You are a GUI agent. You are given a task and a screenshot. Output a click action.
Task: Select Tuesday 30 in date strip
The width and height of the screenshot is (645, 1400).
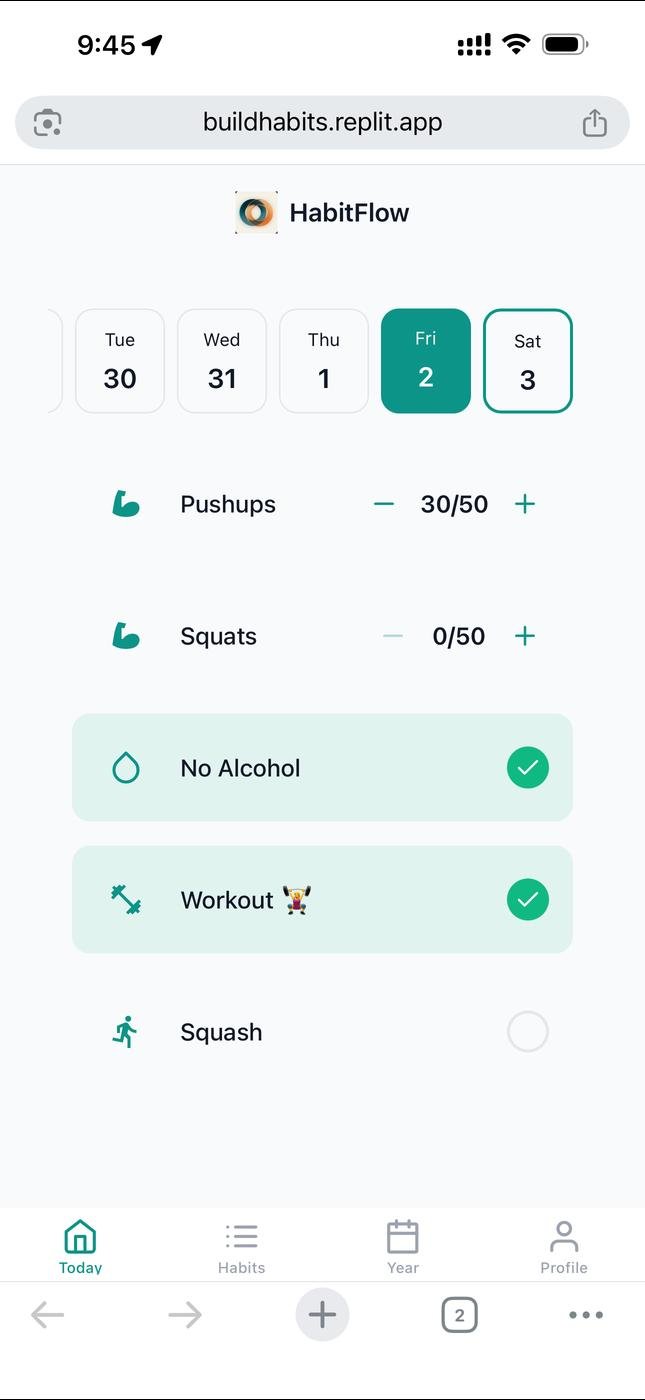(x=120, y=361)
